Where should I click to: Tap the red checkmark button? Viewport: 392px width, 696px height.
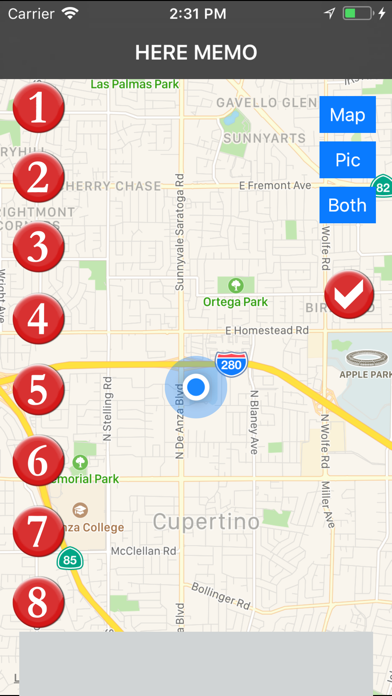[x=349, y=294]
